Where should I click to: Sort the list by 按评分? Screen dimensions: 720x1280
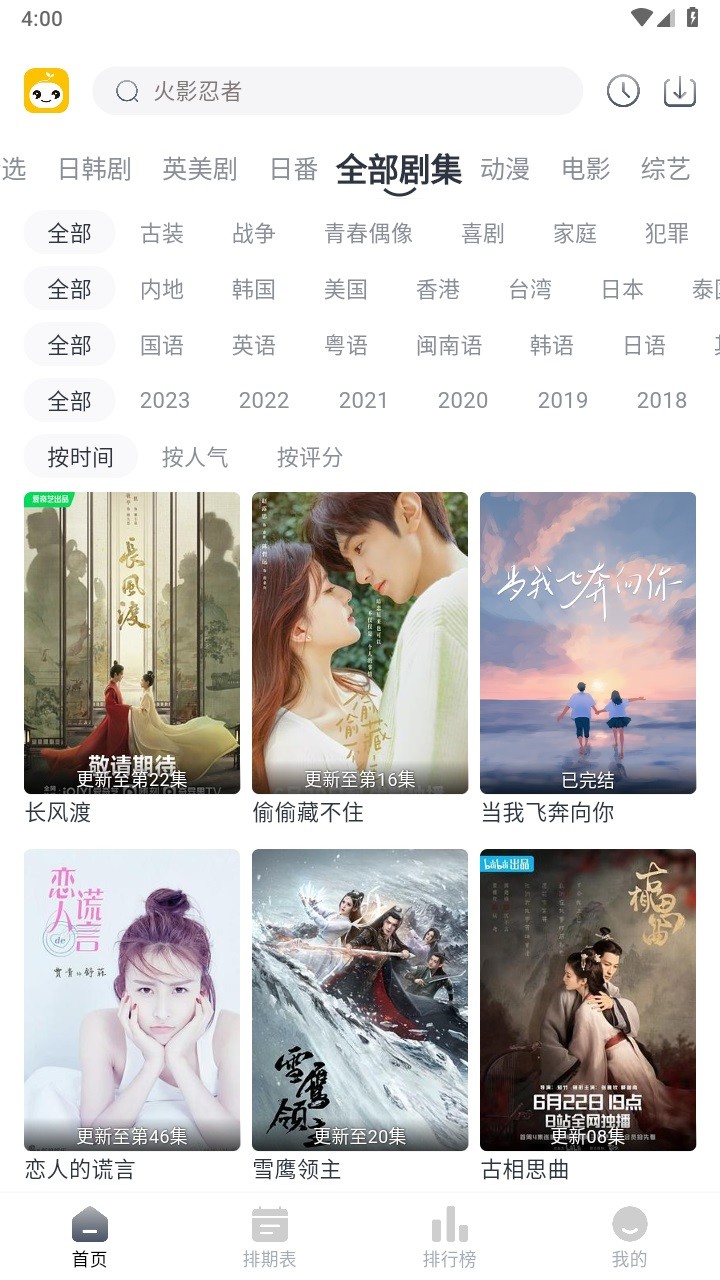coord(310,457)
